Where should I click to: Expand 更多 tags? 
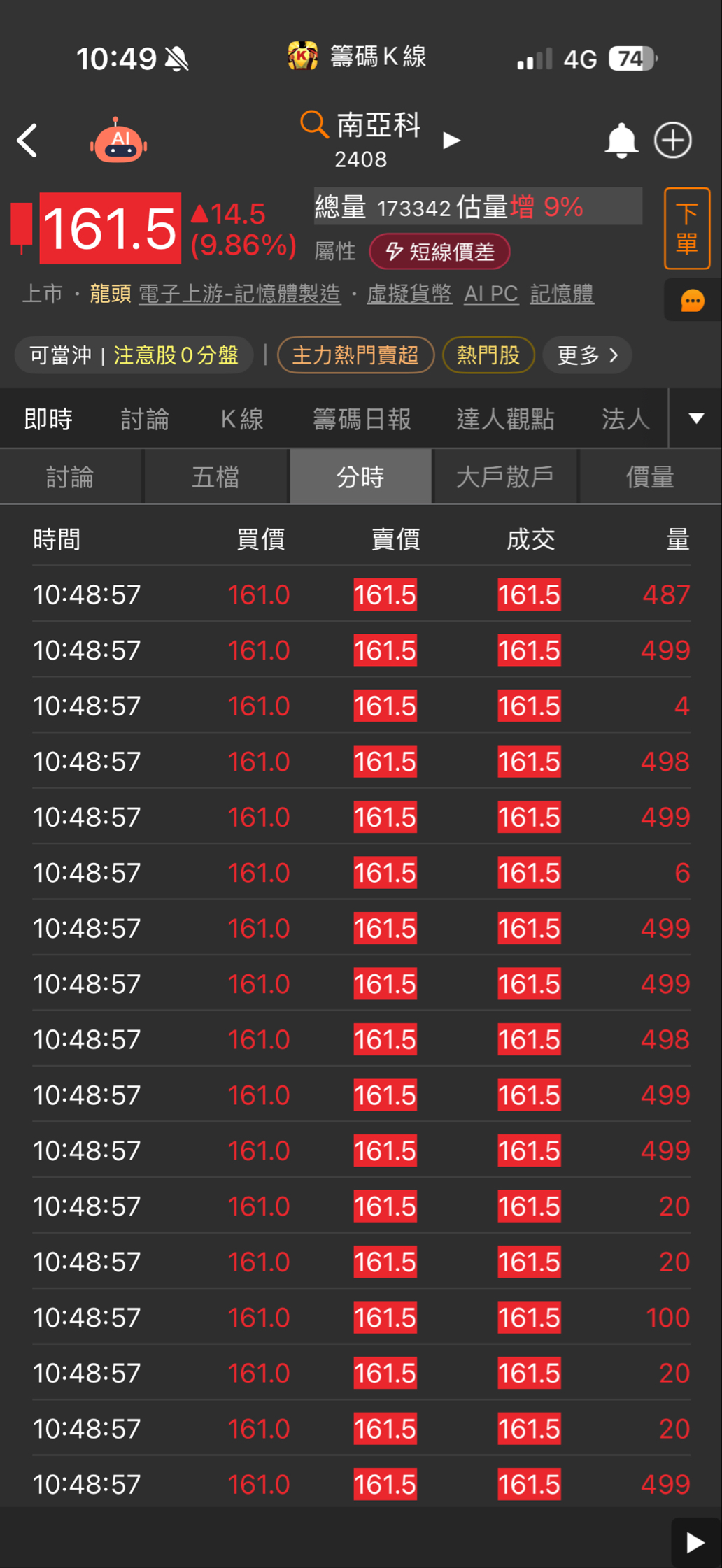point(587,355)
